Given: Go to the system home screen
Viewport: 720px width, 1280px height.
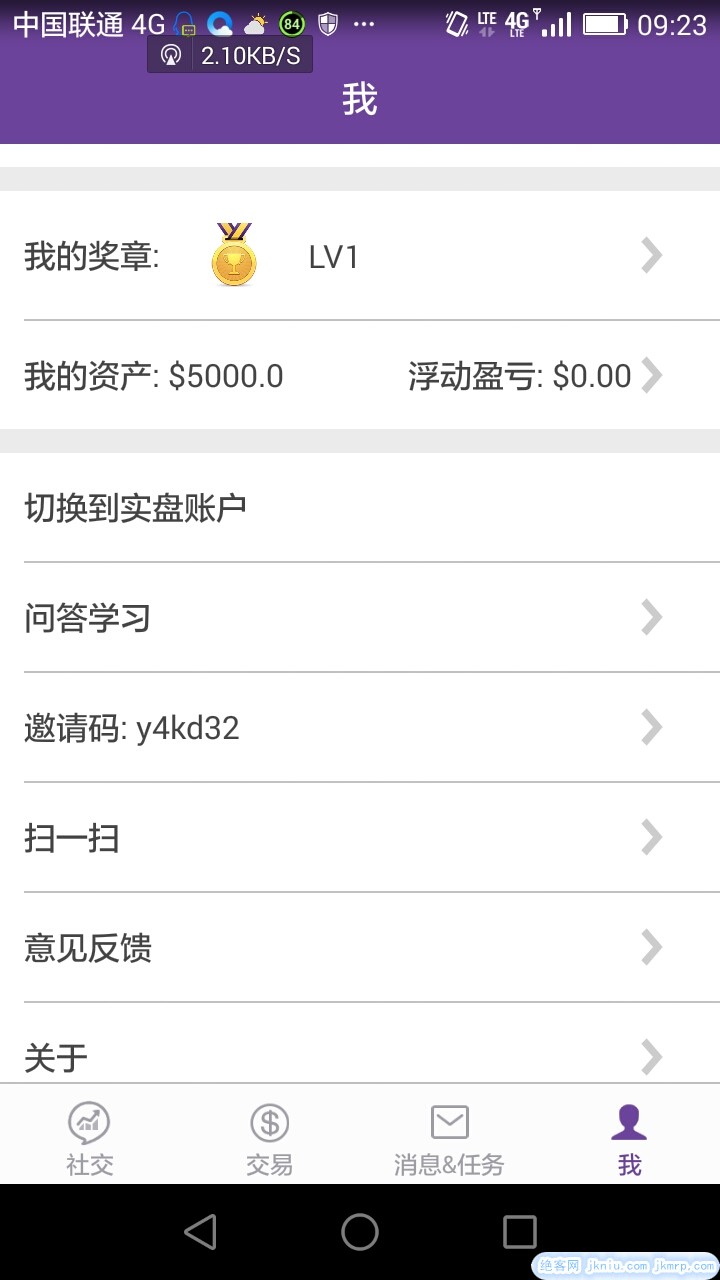Looking at the screenshot, I should click(x=360, y=1232).
